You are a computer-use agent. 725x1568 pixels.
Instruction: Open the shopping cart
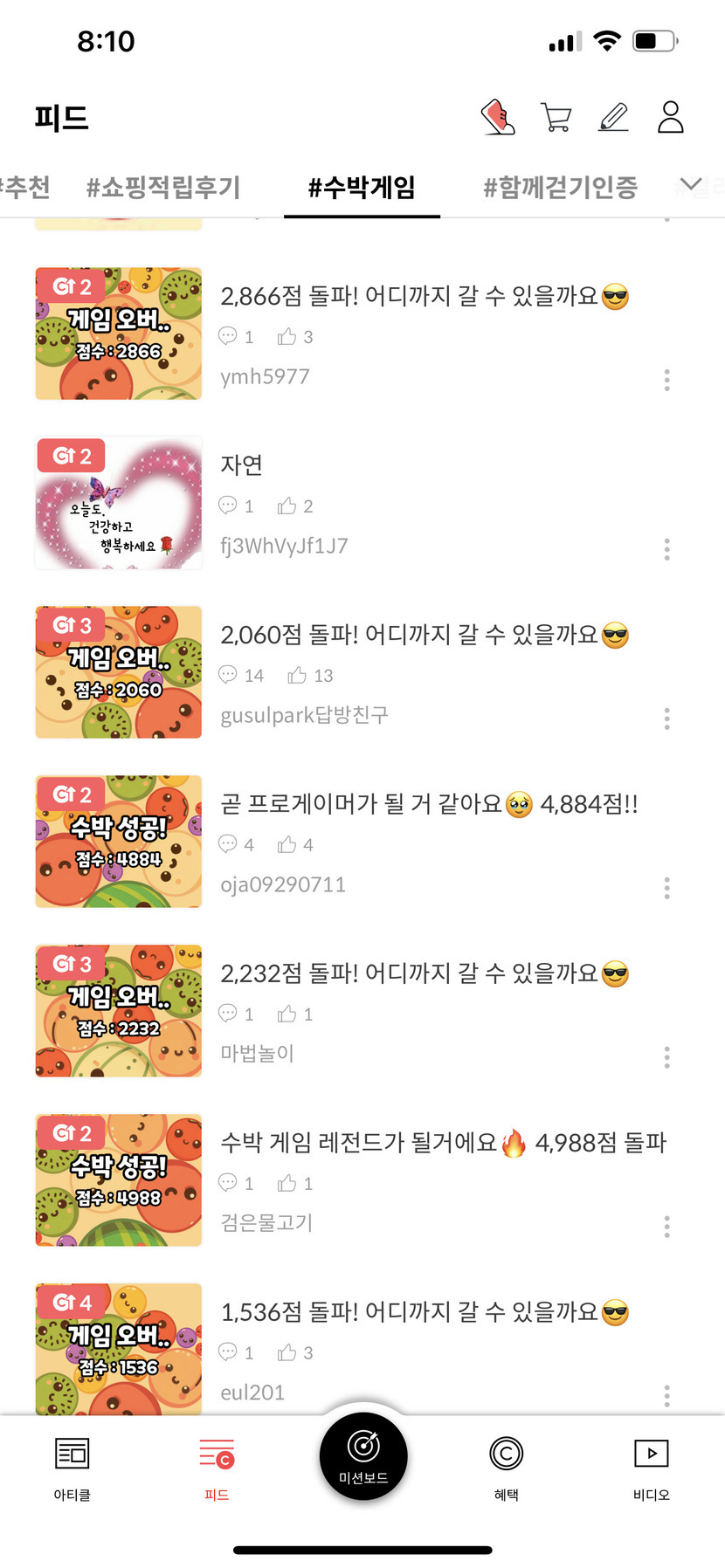(556, 117)
